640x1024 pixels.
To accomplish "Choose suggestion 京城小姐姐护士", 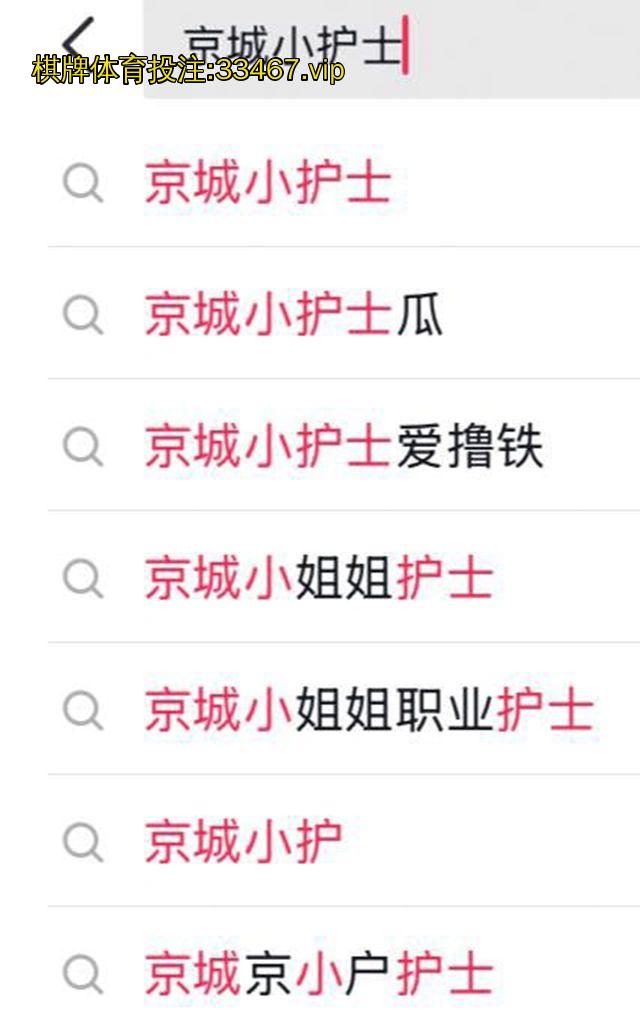I will tap(319, 579).
